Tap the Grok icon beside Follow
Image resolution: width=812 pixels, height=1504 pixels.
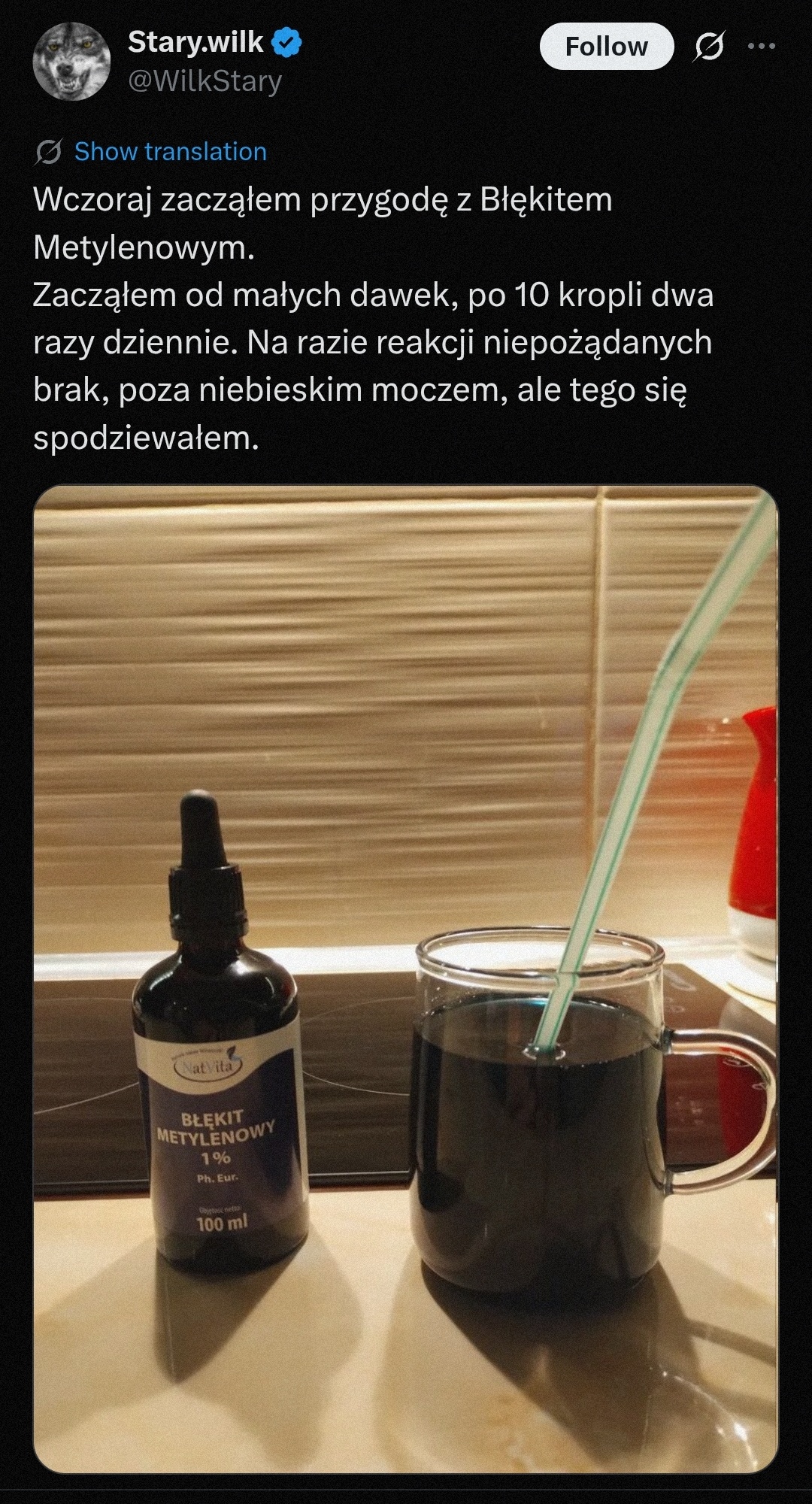[709, 47]
